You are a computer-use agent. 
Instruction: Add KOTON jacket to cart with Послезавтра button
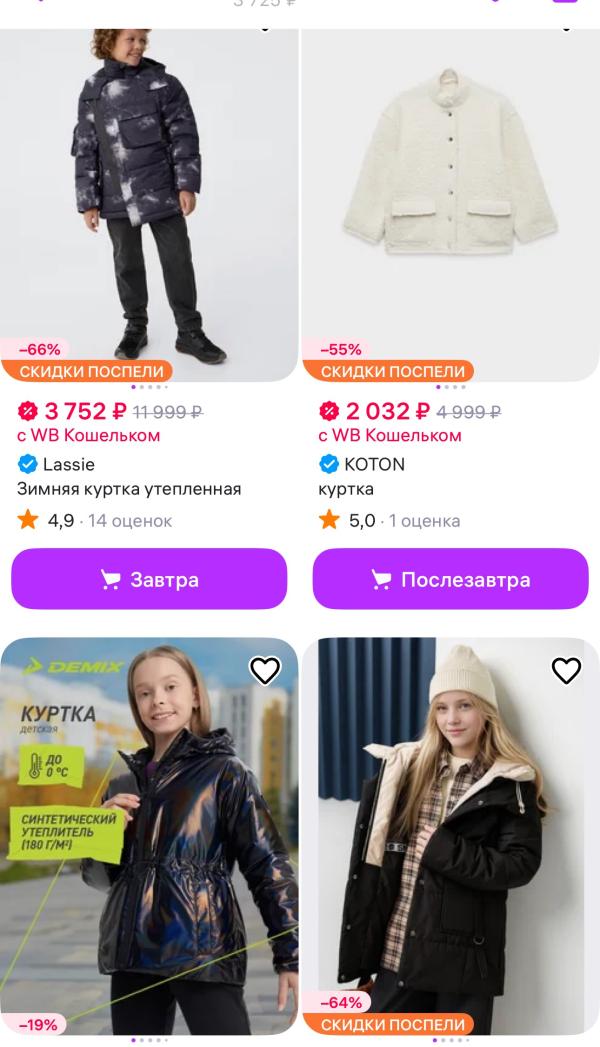click(450, 579)
